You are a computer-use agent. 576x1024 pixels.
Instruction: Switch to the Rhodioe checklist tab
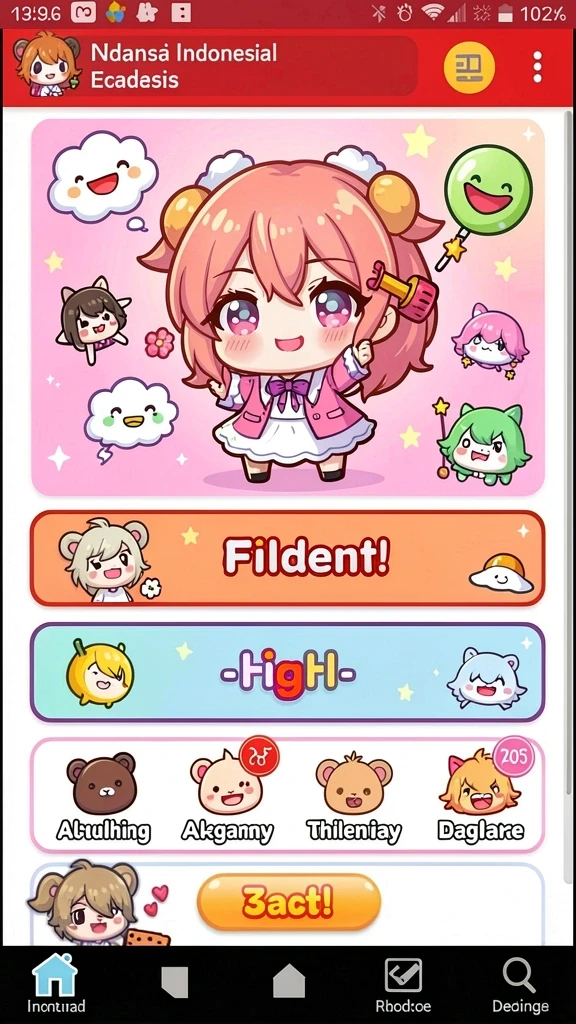coord(403,985)
